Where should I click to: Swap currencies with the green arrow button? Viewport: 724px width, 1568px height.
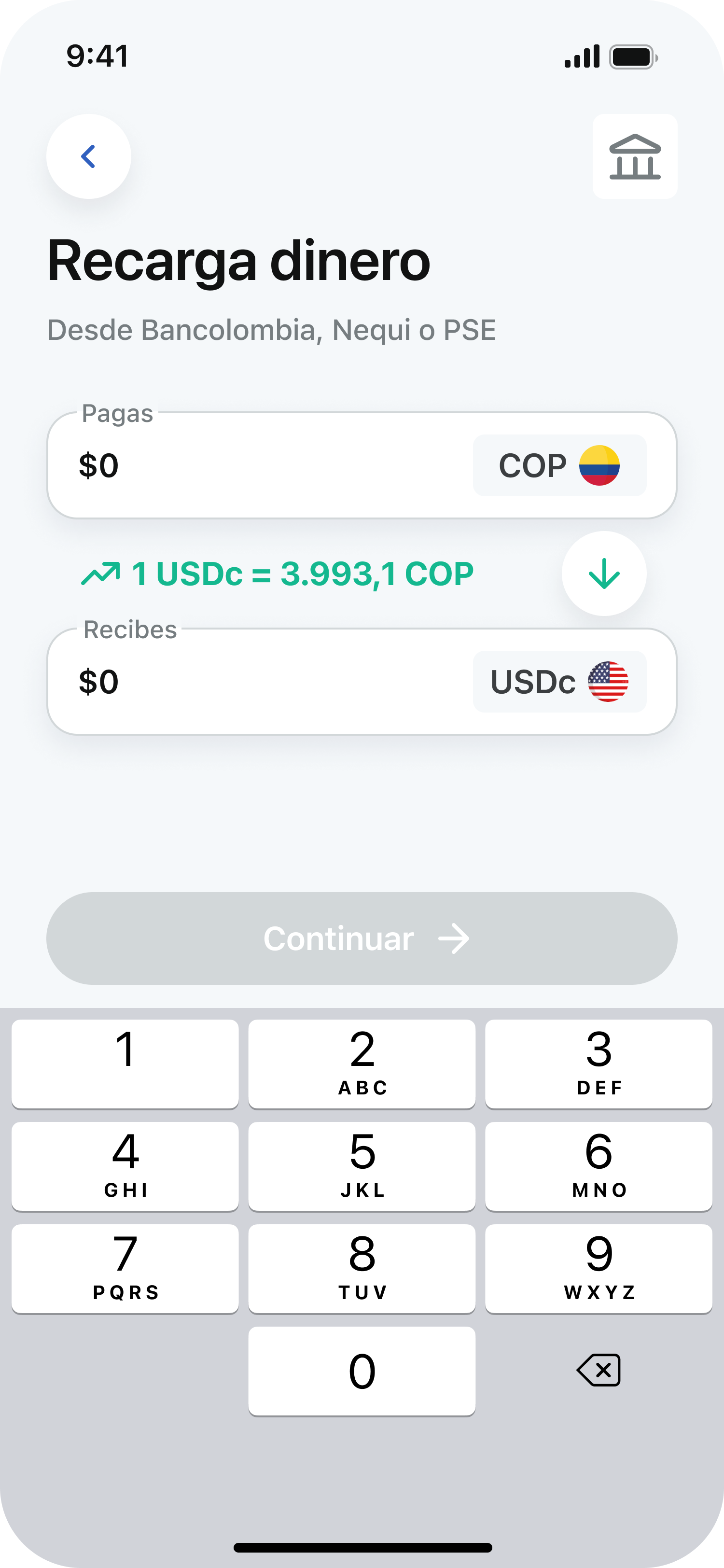(x=603, y=574)
